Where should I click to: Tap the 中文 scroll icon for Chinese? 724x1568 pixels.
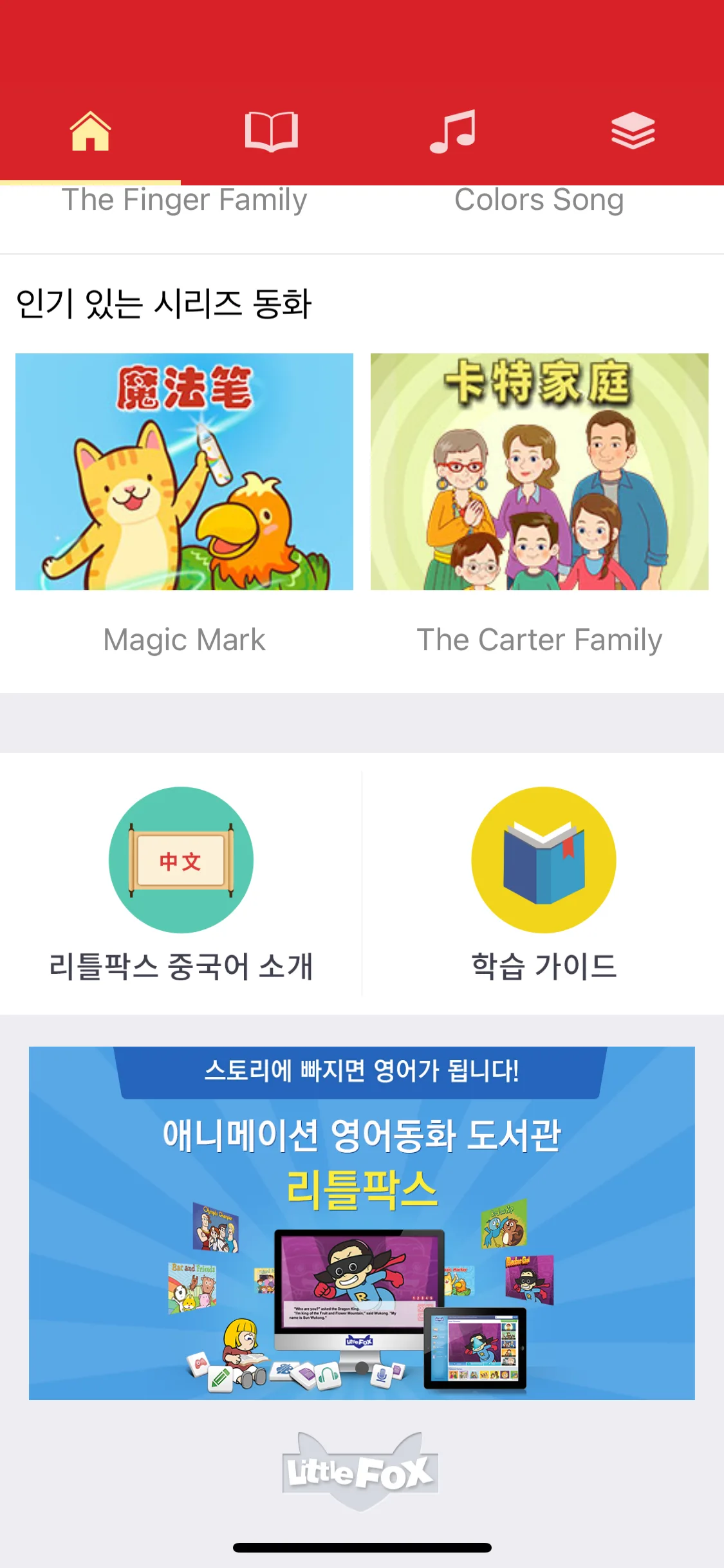click(181, 860)
